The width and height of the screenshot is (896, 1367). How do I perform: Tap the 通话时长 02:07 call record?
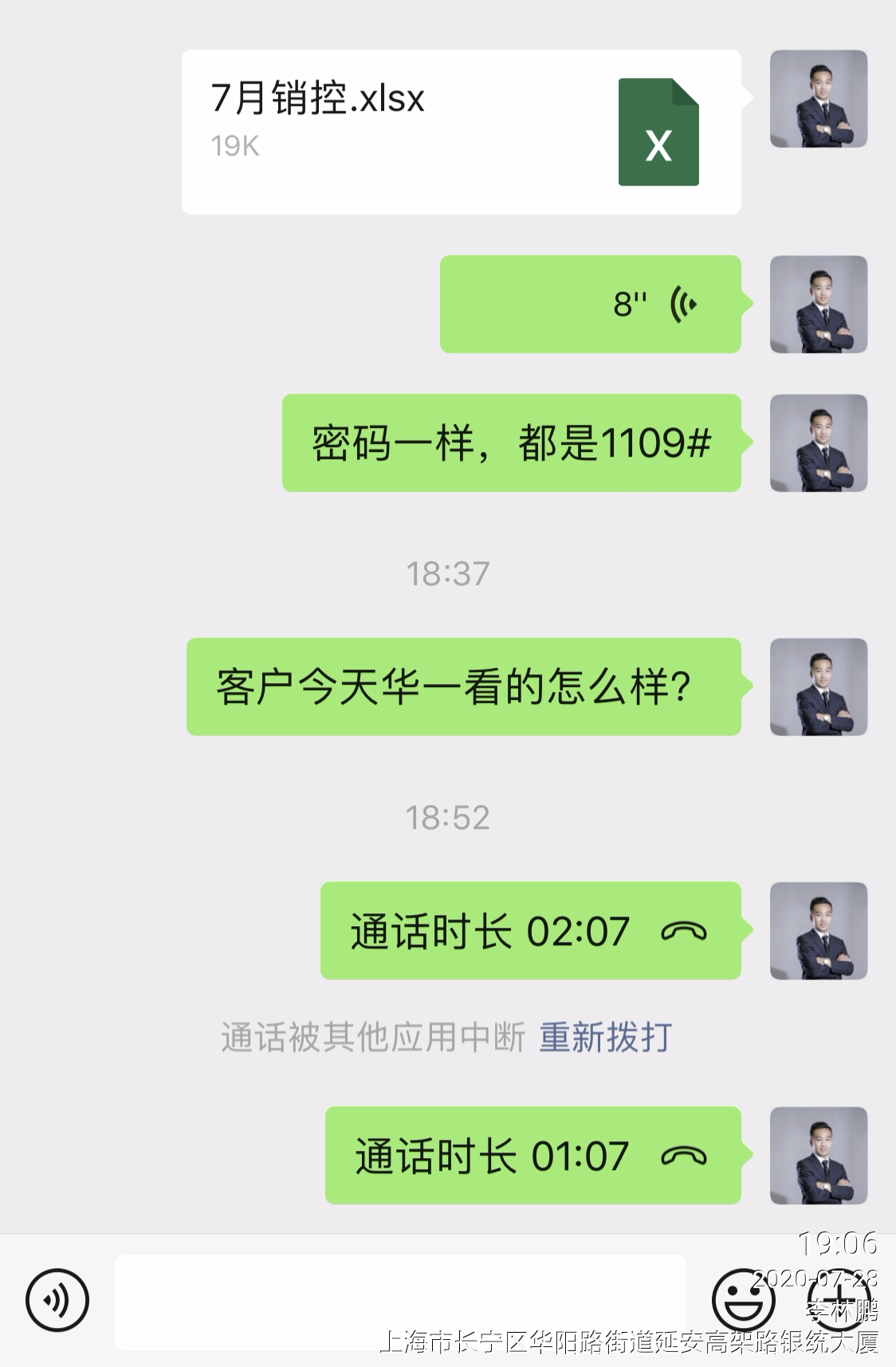coord(530,930)
